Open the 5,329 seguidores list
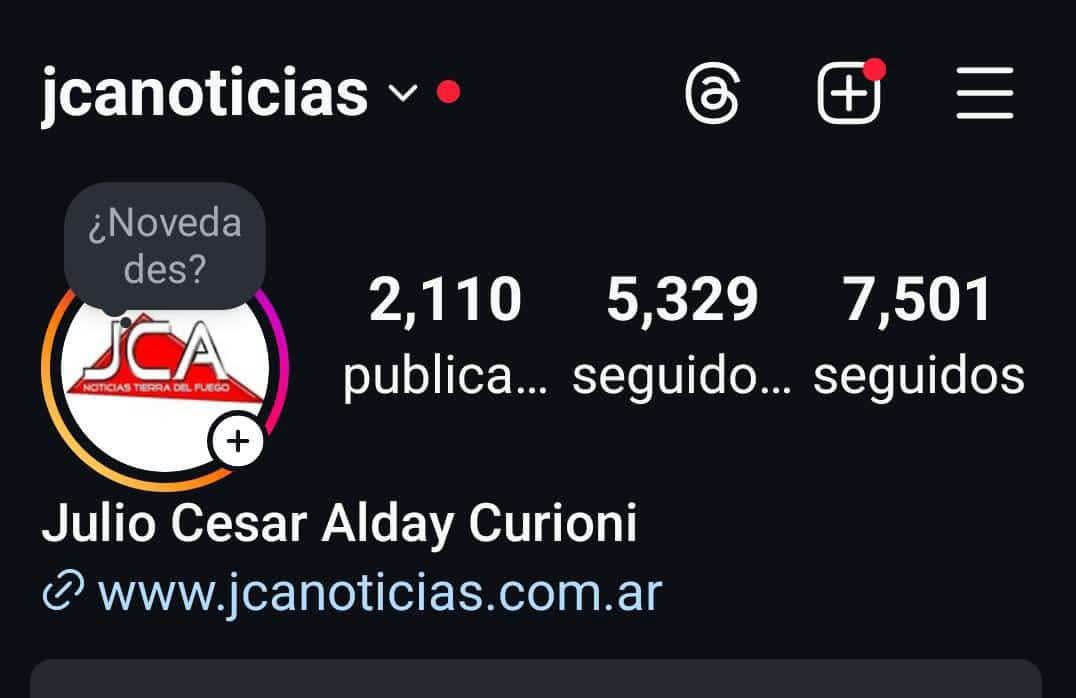This screenshot has height=698, width=1076. (x=682, y=335)
